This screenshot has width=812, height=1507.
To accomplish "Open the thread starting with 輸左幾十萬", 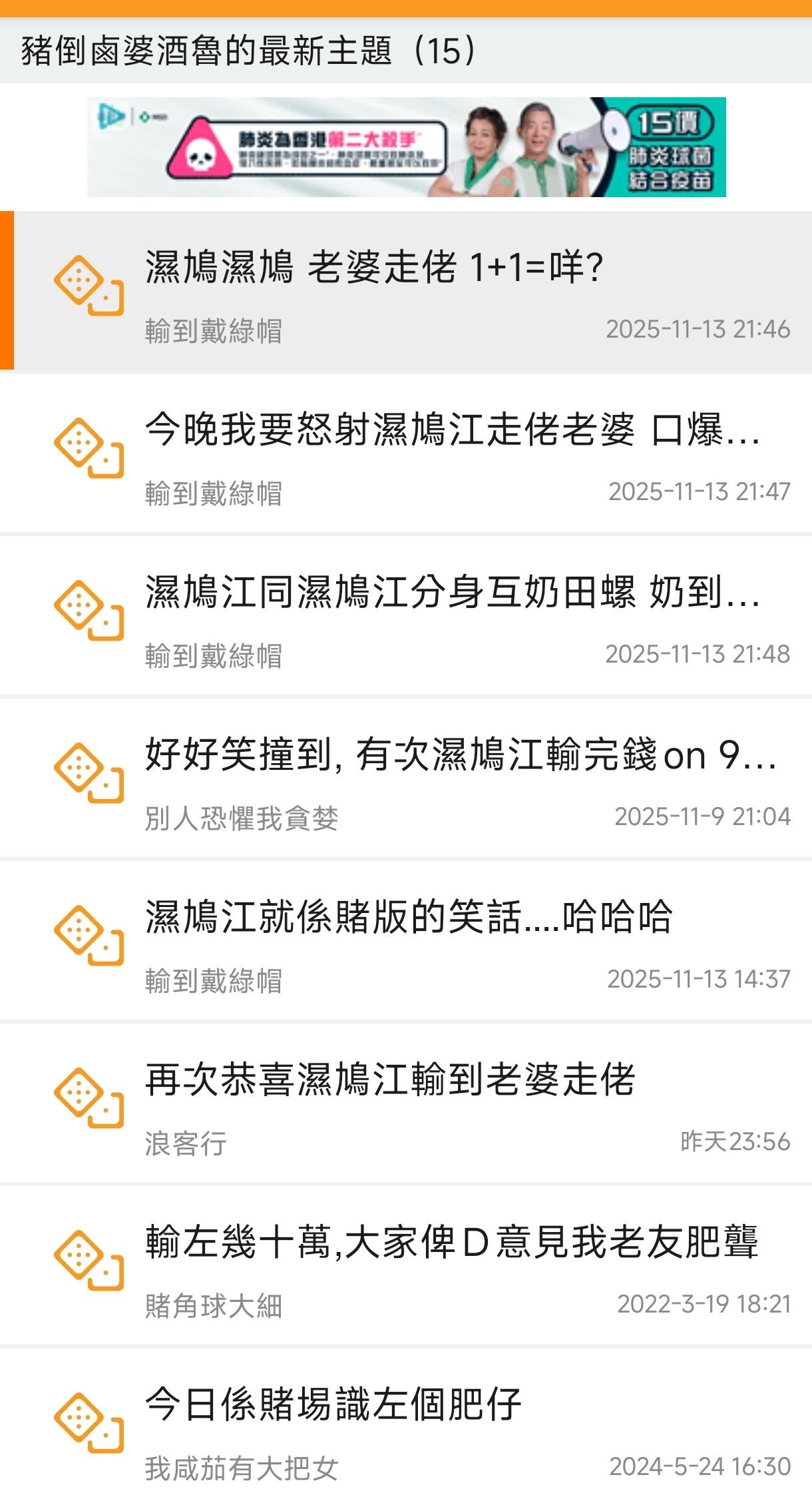I will 451,1243.
